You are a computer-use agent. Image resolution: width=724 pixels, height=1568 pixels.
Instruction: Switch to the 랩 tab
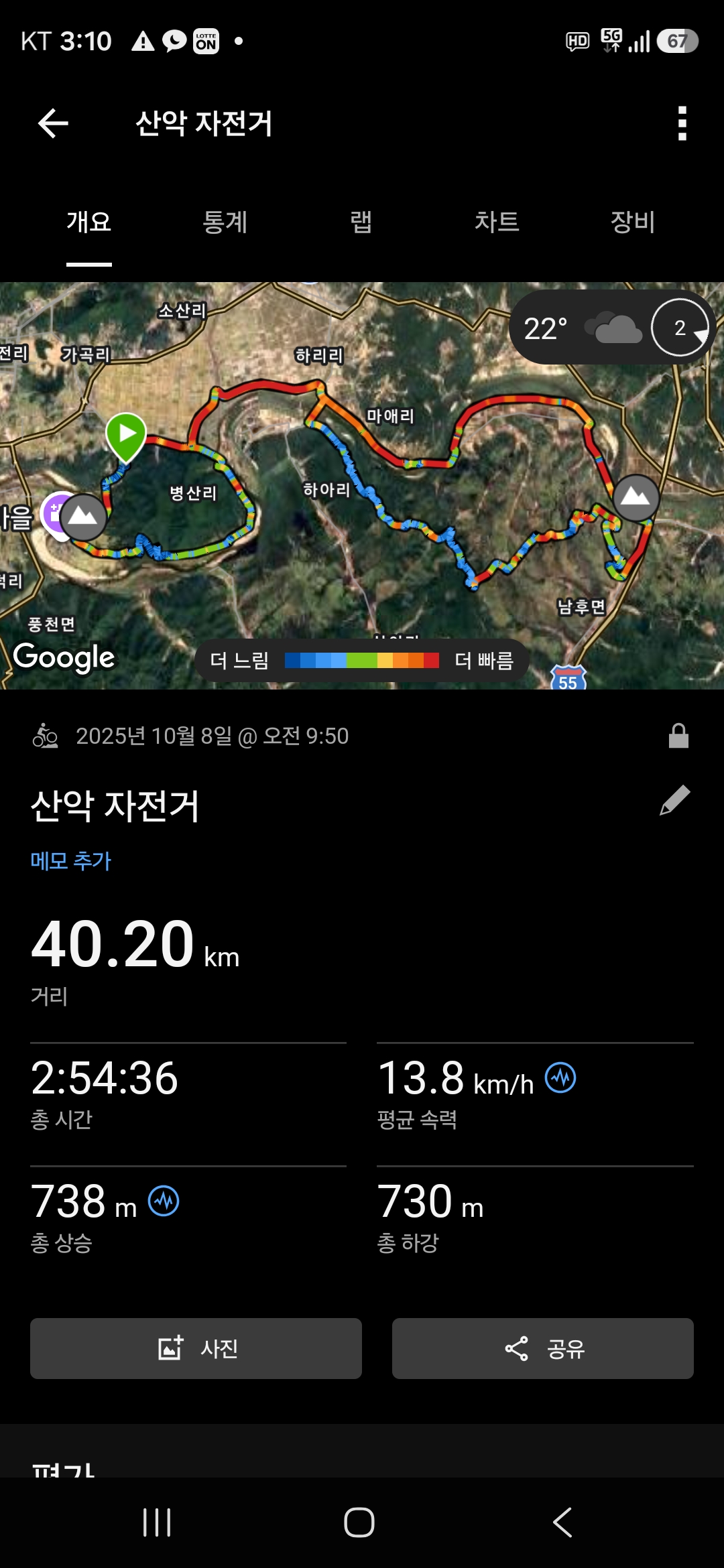point(361,222)
